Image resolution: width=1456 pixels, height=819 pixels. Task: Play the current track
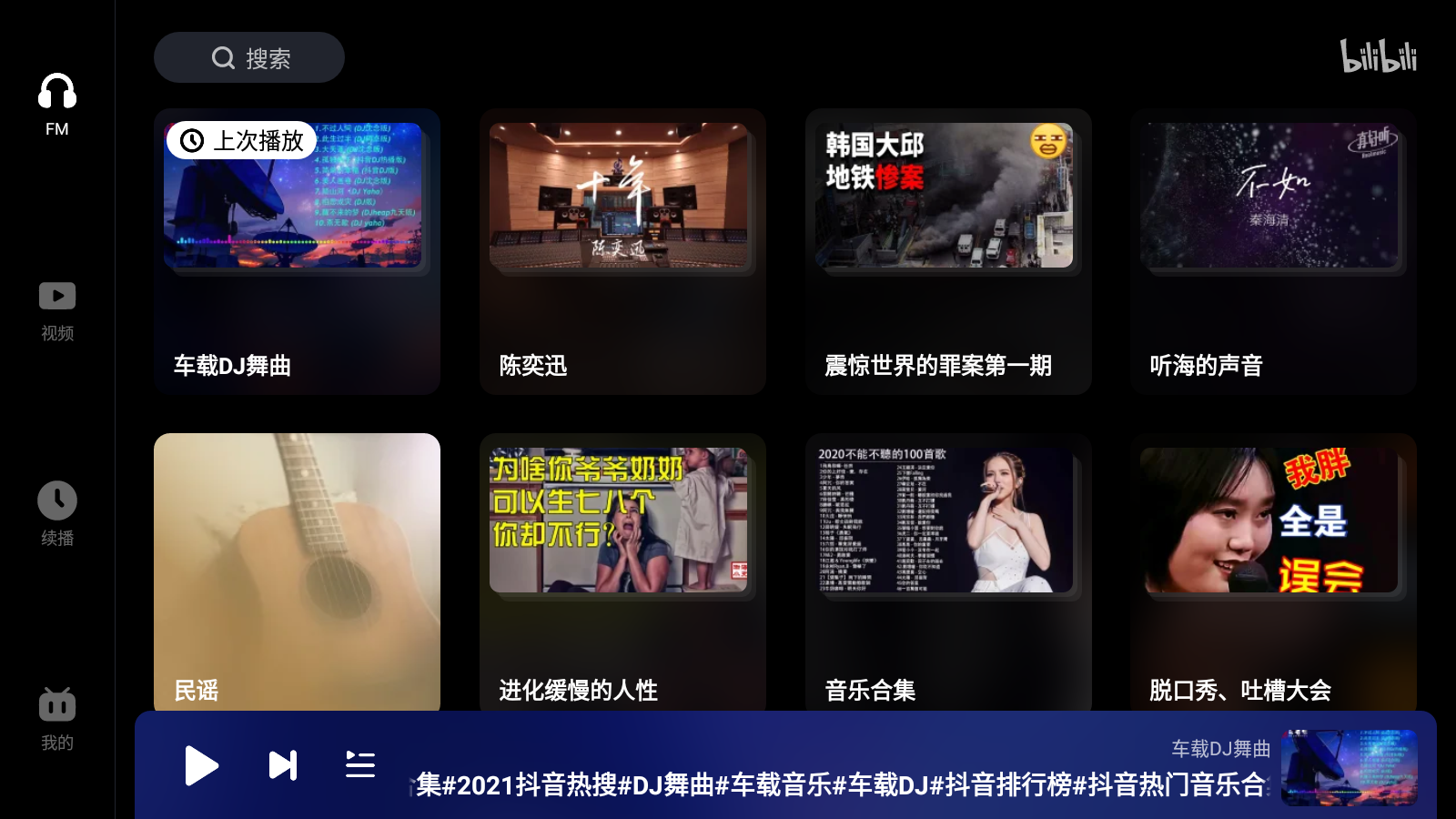pos(201,765)
